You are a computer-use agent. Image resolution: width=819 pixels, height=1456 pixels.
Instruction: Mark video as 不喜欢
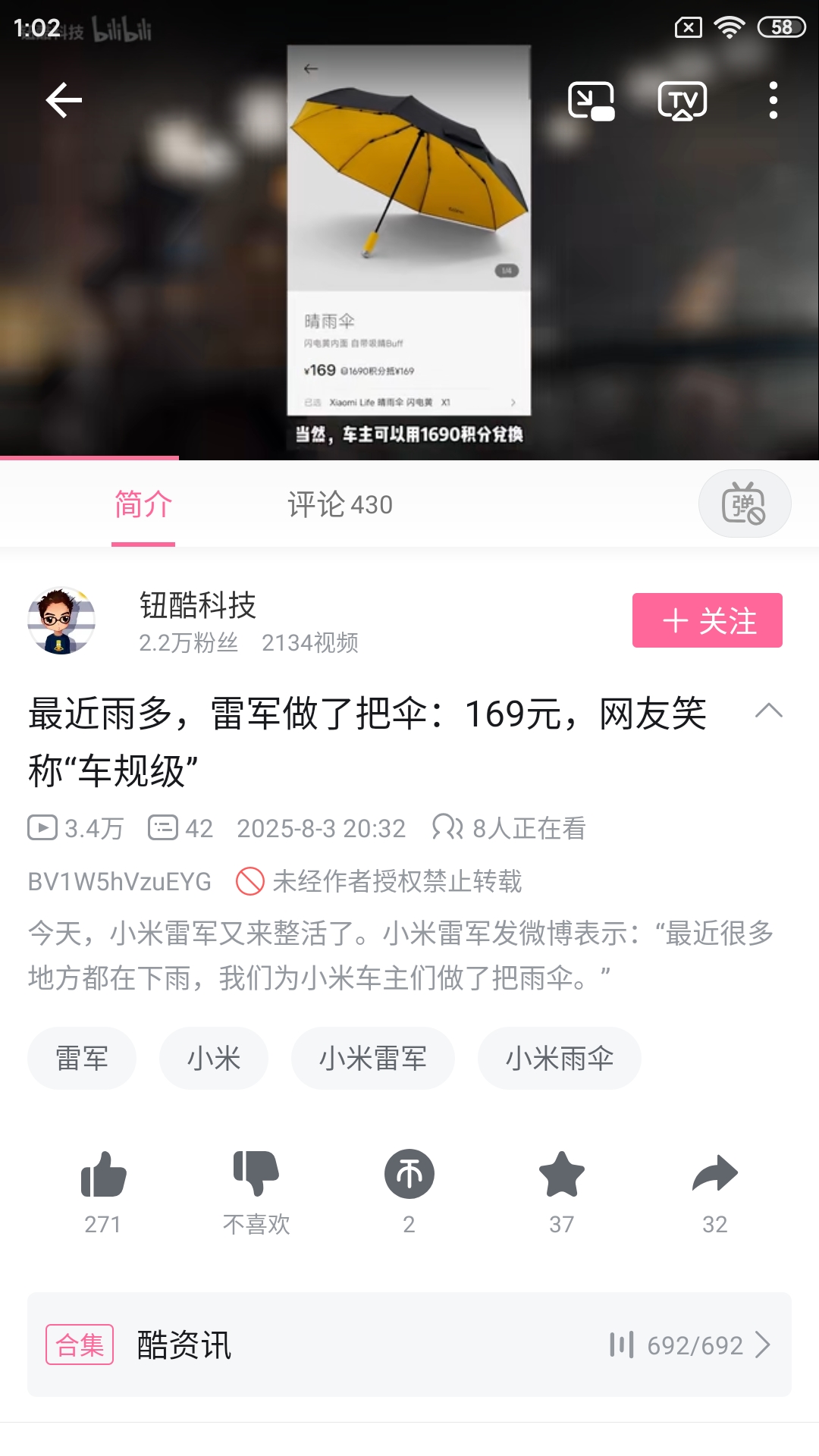[256, 1175]
